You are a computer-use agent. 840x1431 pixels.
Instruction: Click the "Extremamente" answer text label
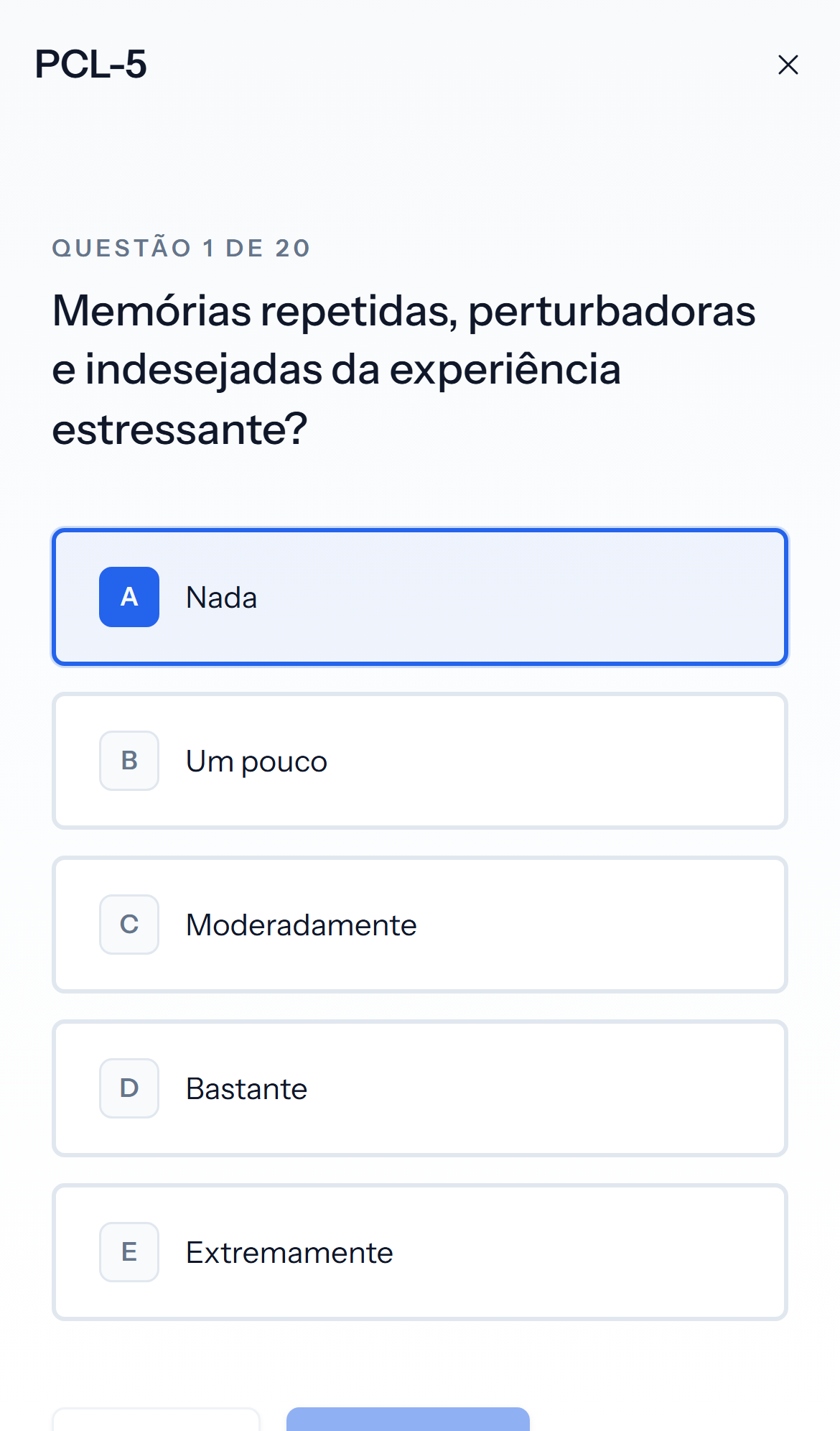pos(289,1251)
